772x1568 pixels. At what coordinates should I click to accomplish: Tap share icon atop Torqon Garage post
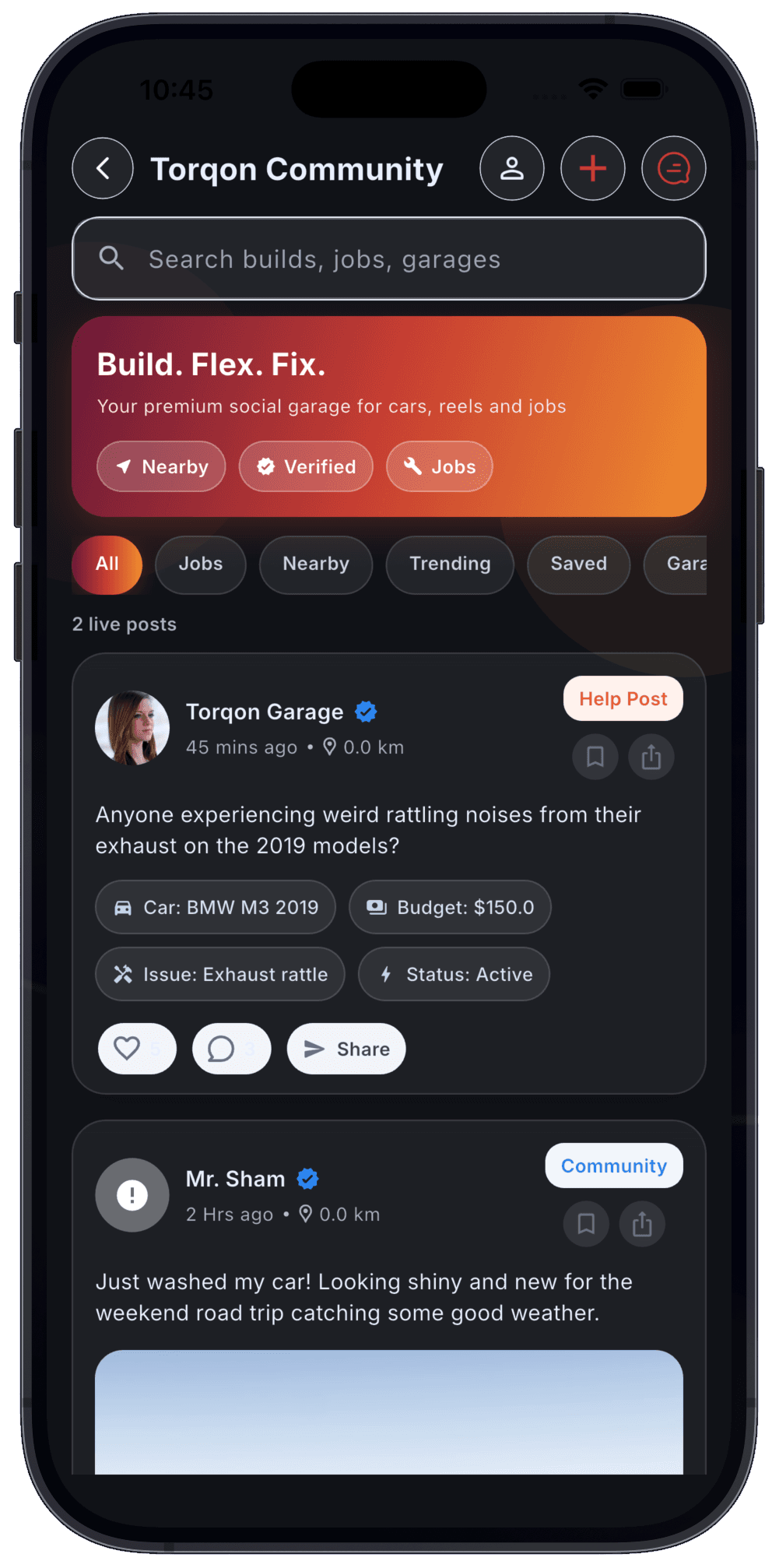click(x=651, y=757)
